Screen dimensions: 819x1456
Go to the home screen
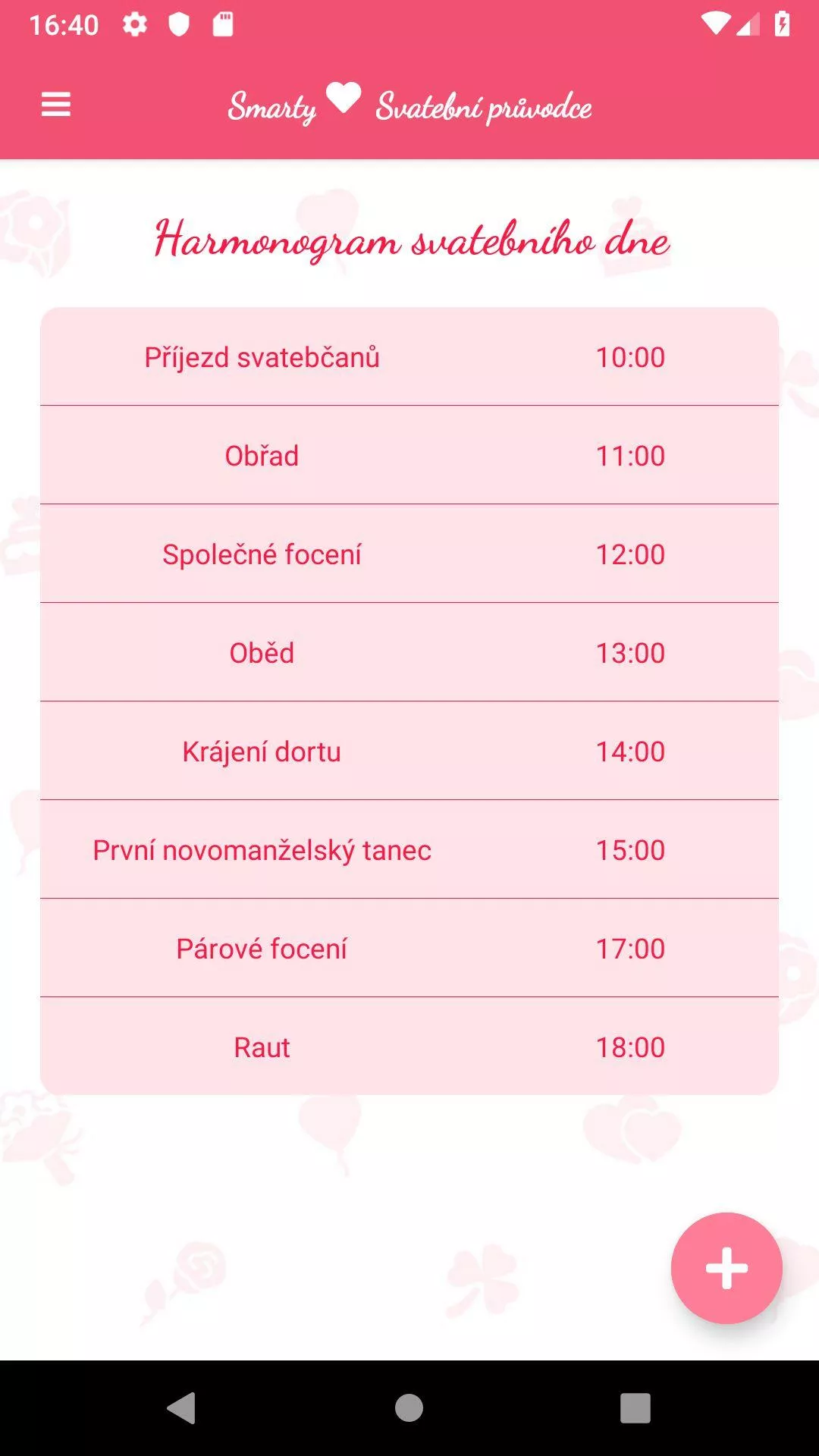(409, 1408)
